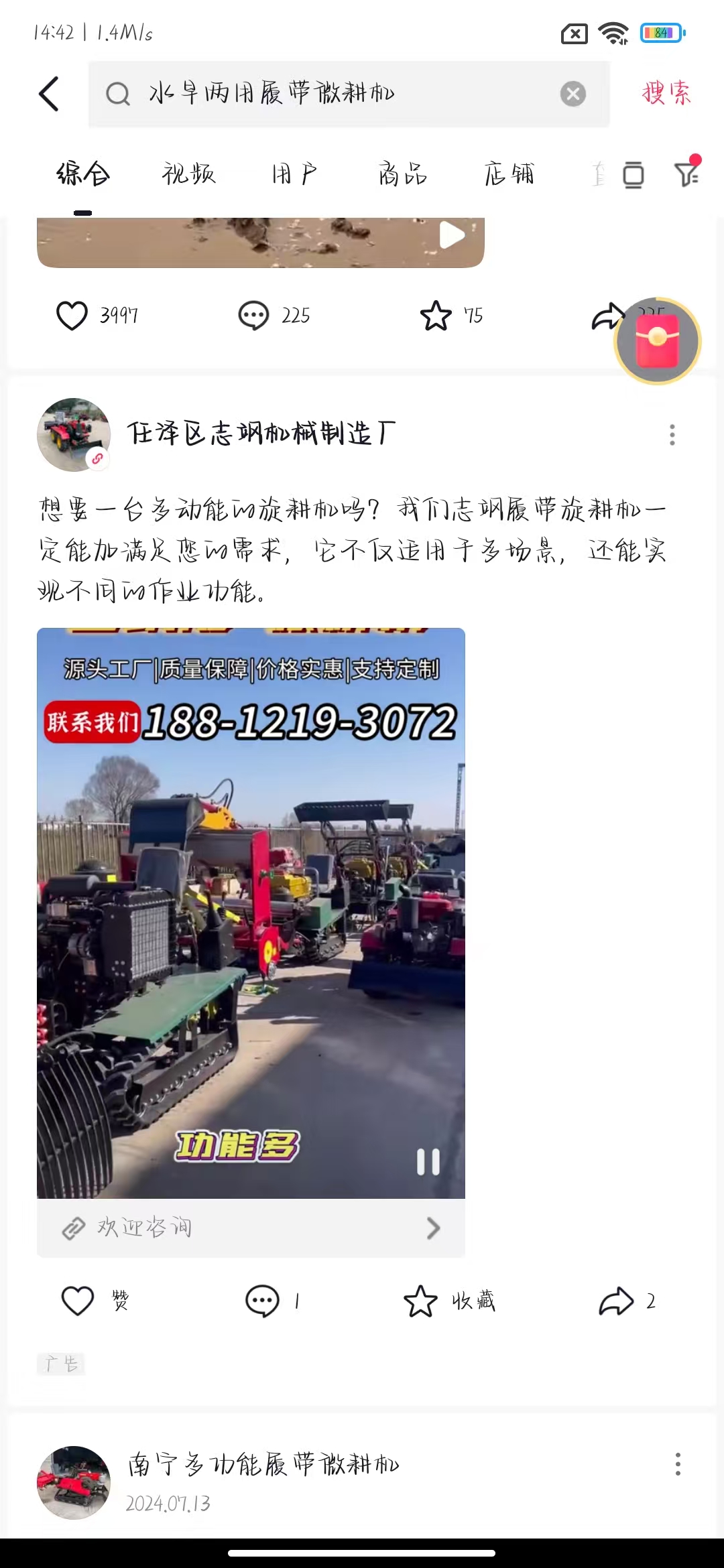Tap the red 搜索 button
This screenshot has height=1568, width=724.
pyautogui.click(x=665, y=93)
